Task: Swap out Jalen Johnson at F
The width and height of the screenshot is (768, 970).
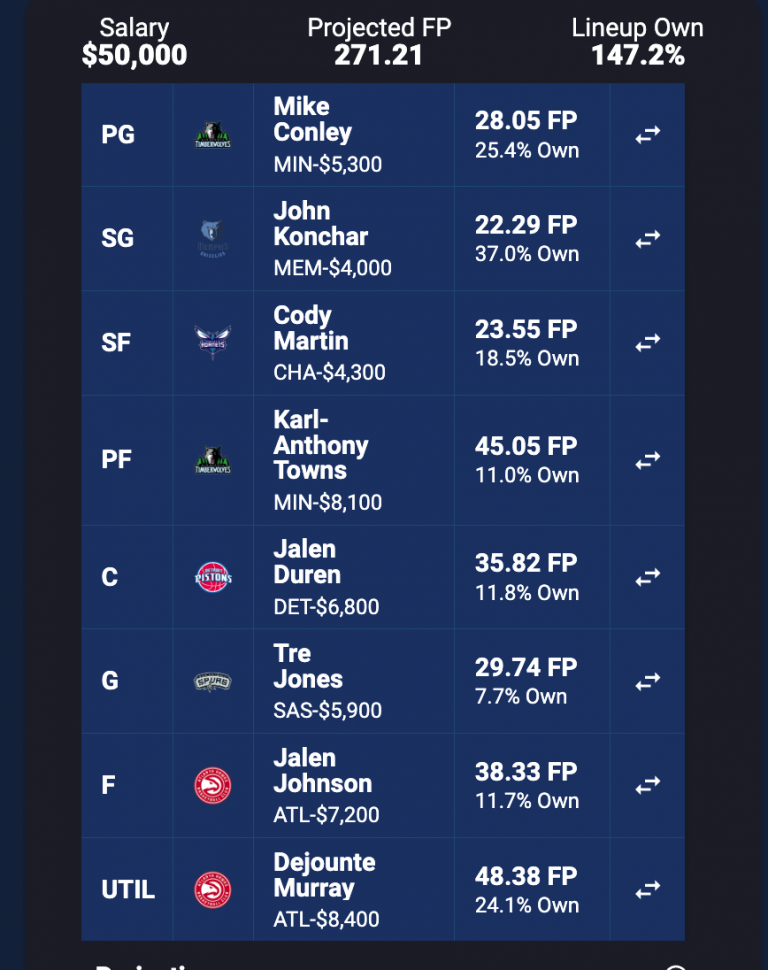Action: coord(648,785)
